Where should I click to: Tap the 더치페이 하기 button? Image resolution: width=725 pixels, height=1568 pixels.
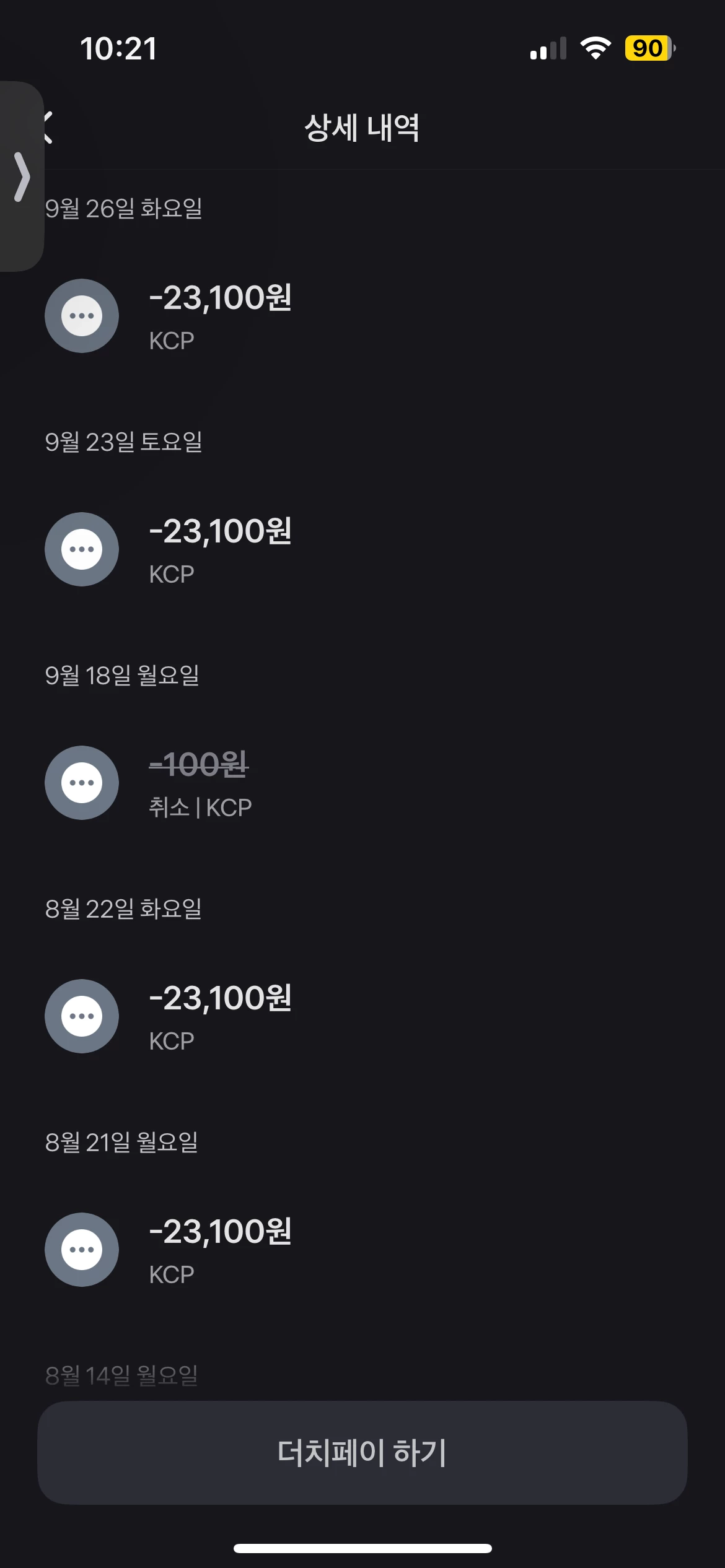coord(362,1453)
